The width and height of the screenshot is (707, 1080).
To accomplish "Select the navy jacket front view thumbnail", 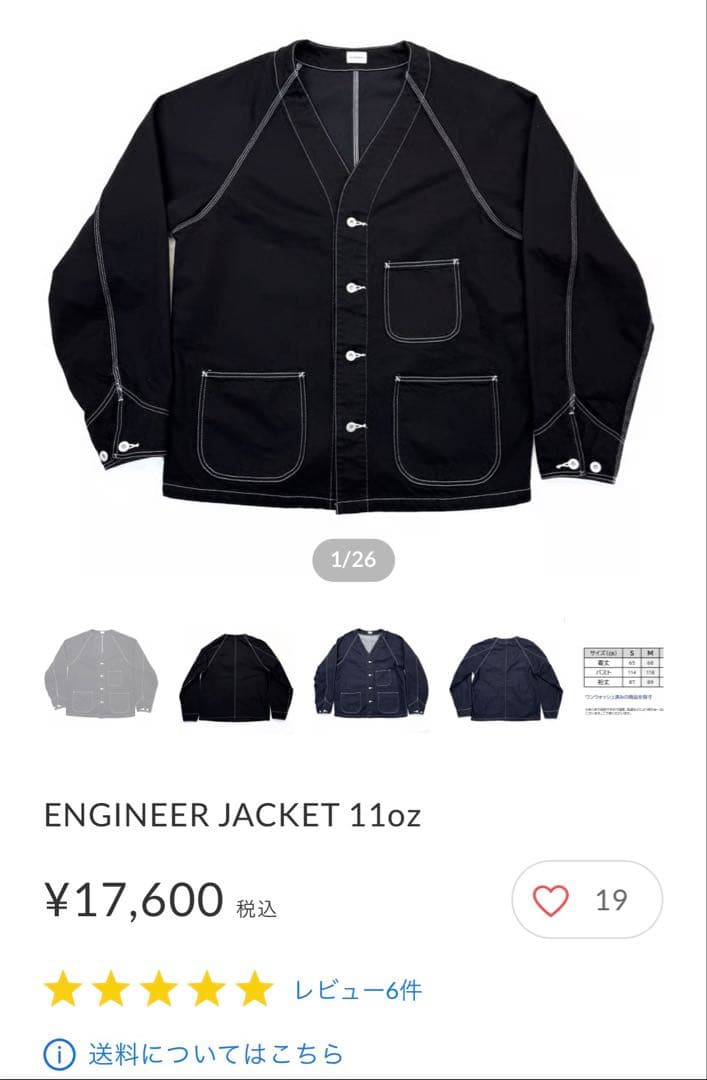I will pos(371,675).
